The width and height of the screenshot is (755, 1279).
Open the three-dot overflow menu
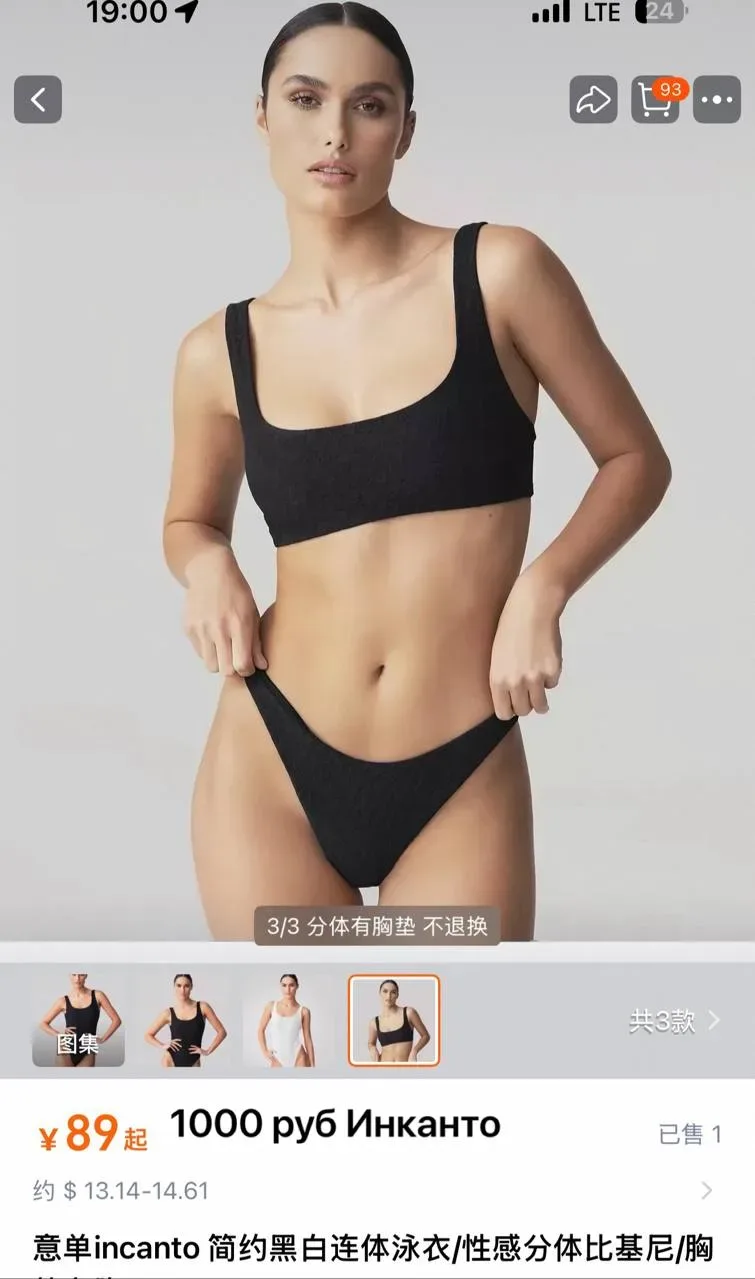point(717,100)
